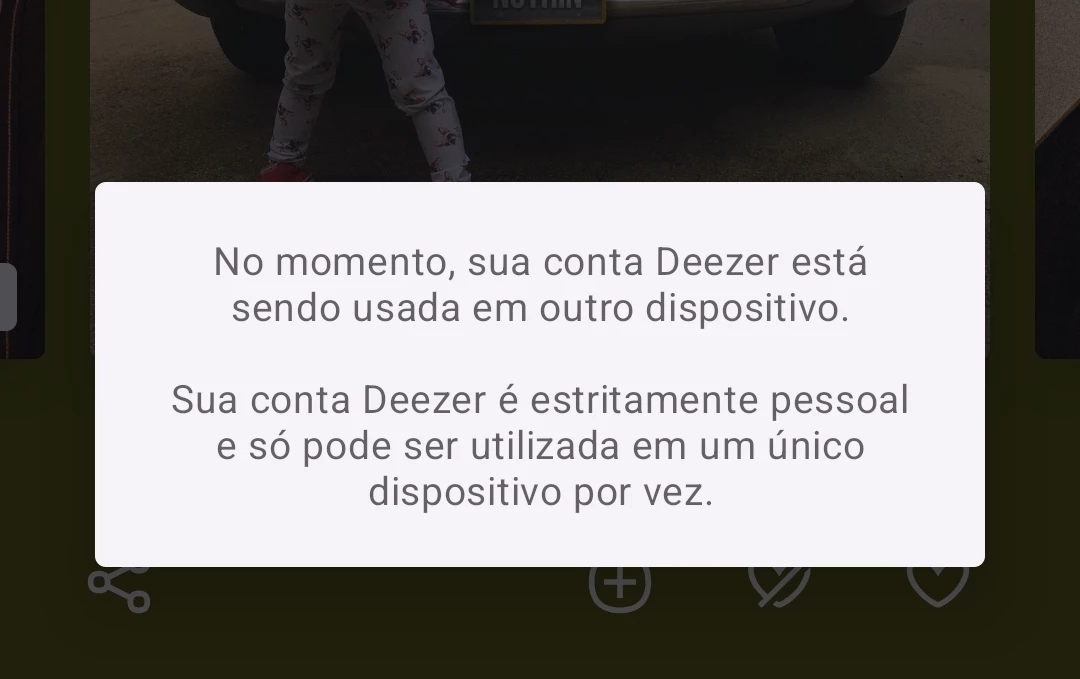Add this track to a playlist
This screenshot has height=679, width=1080.
pyautogui.click(x=620, y=586)
